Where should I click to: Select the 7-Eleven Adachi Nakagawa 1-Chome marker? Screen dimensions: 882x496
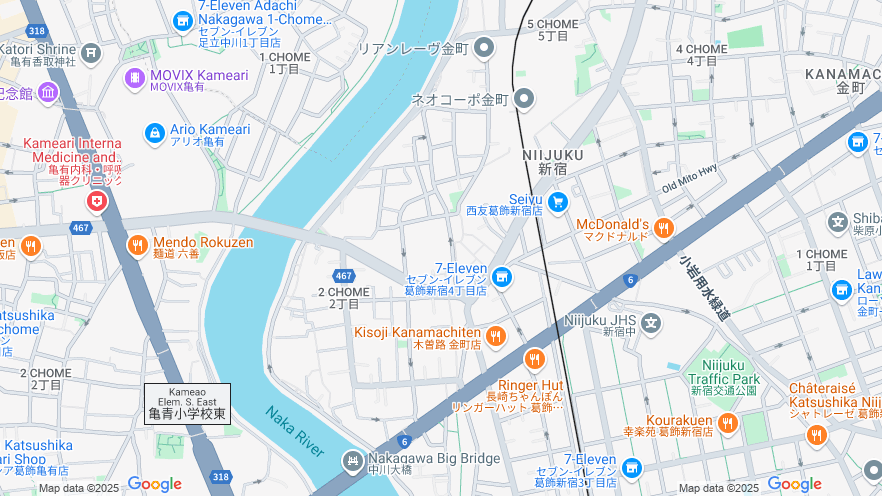pyautogui.click(x=182, y=20)
